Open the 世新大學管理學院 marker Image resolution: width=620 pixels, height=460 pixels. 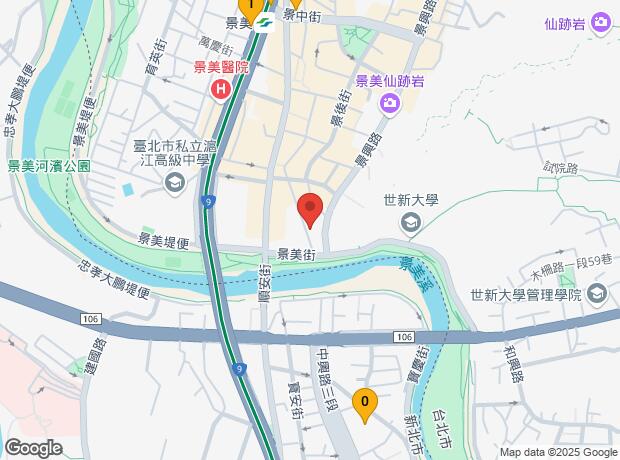click(597, 294)
